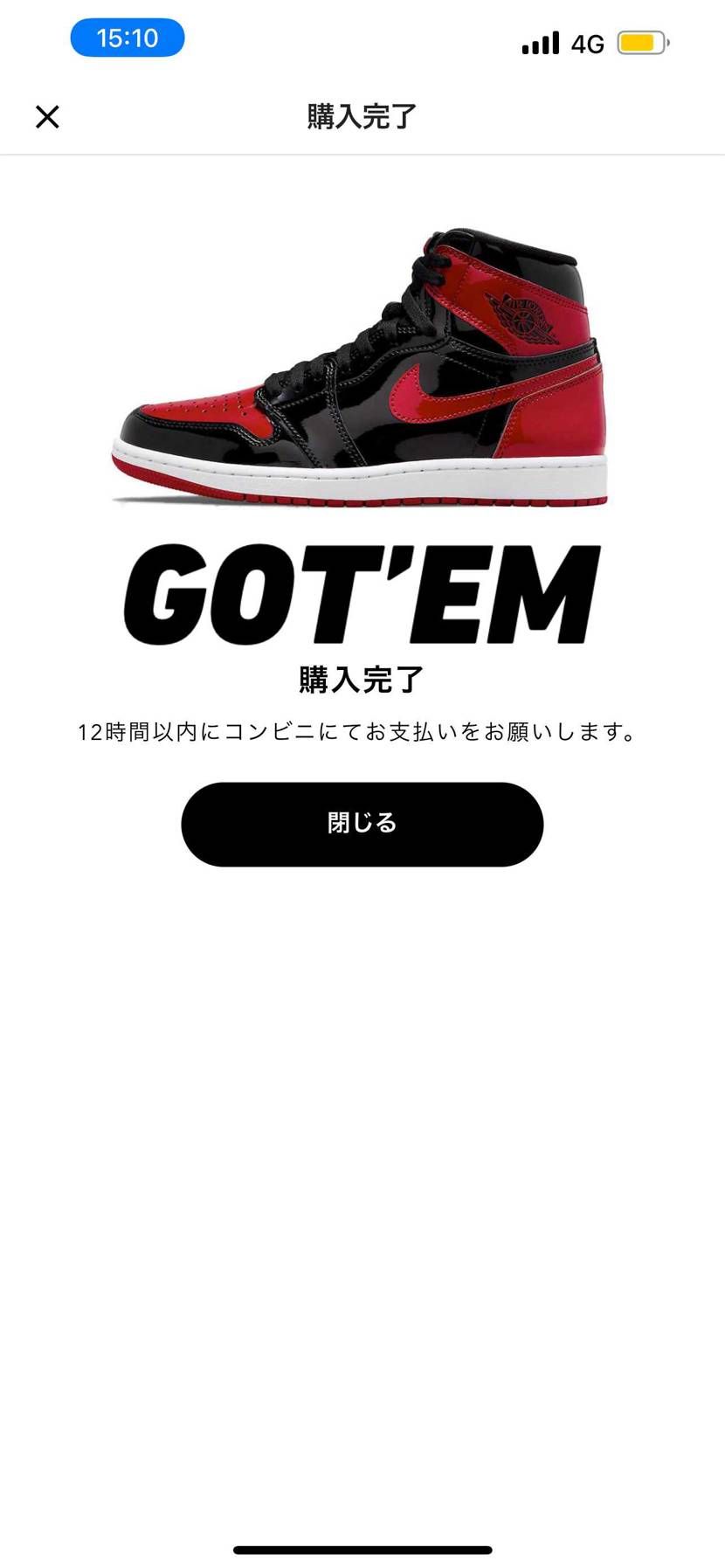This screenshot has height=1568, width=725.
Task: Tap the 購入完了 heading below GOT'EM
Action: point(361,677)
